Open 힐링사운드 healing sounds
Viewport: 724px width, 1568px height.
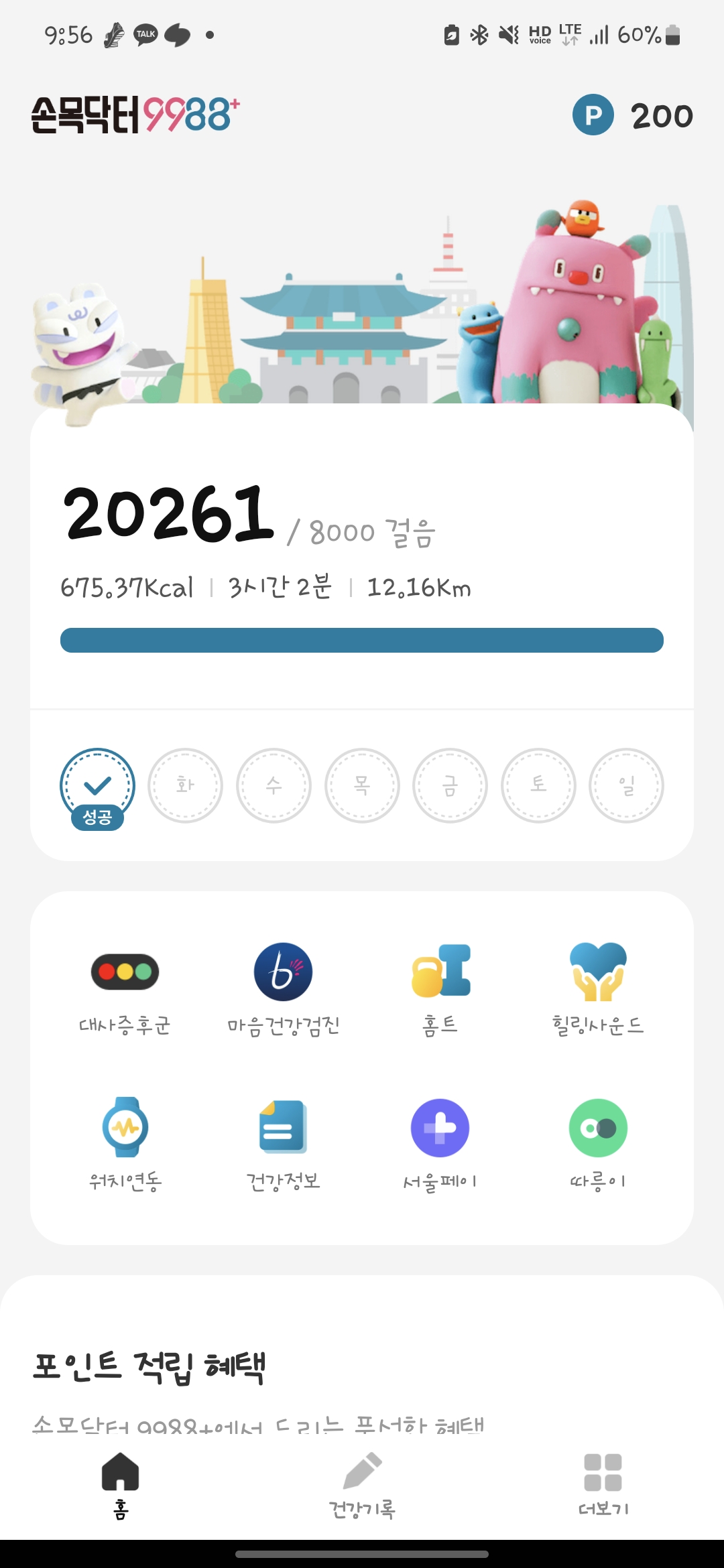[598, 988]
